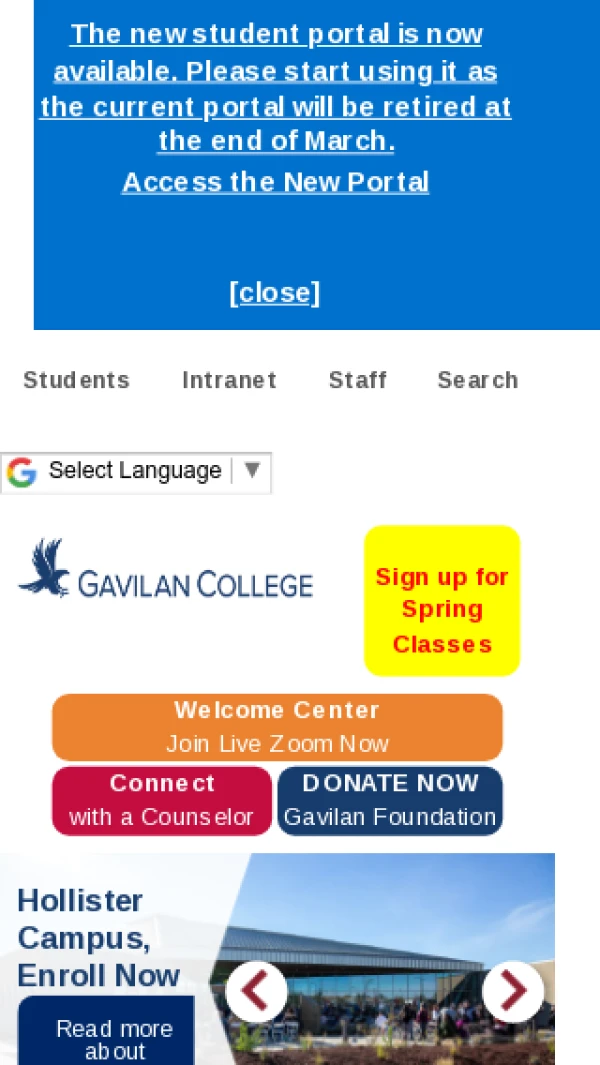The image size is (600, 1065).
Task: Dismiss the portal banner with close
Action: tap(275, 292)
